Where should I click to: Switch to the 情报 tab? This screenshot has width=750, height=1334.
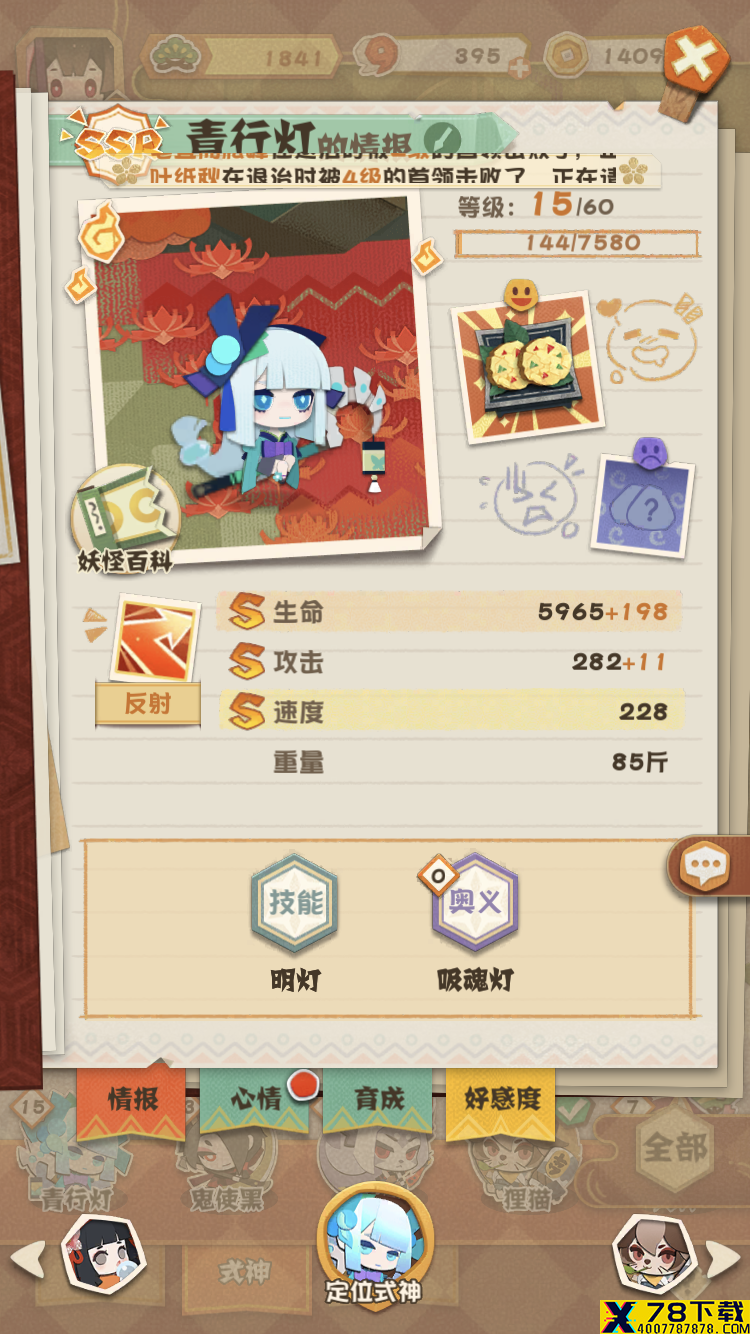[x=132, y=1099]
